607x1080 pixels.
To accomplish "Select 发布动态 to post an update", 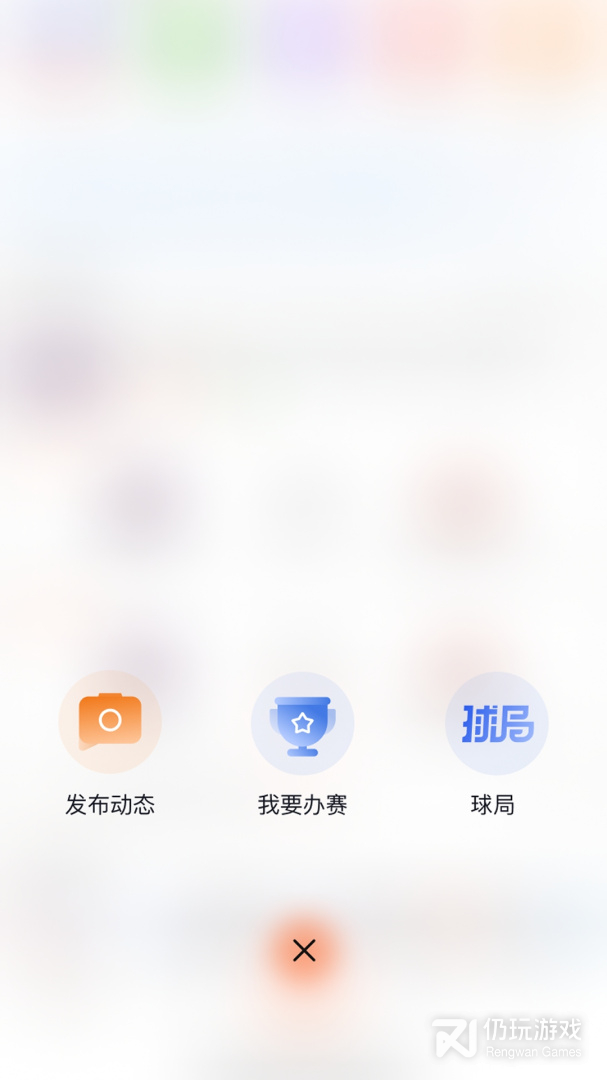I will click(110, 722).
